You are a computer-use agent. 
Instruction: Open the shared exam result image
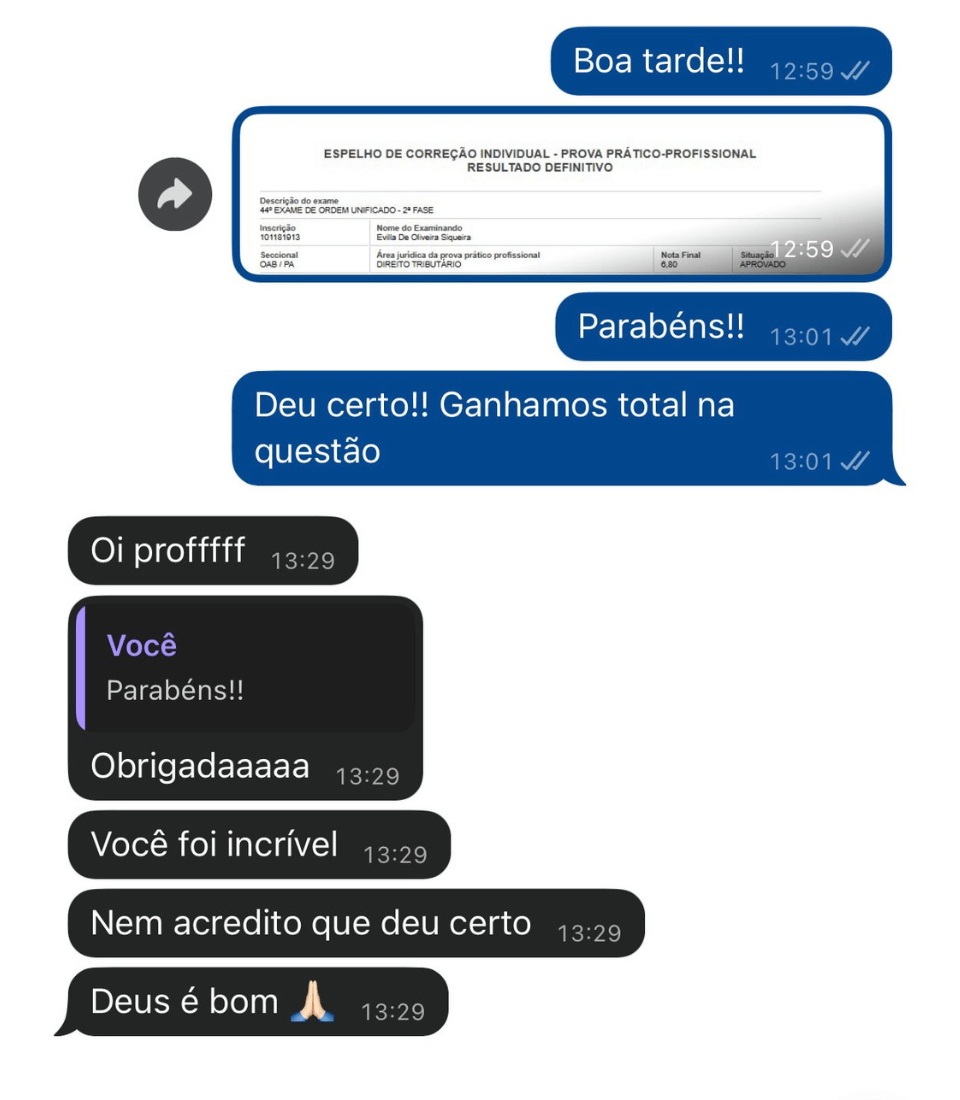pyautogui.click(x=560, y=195)
